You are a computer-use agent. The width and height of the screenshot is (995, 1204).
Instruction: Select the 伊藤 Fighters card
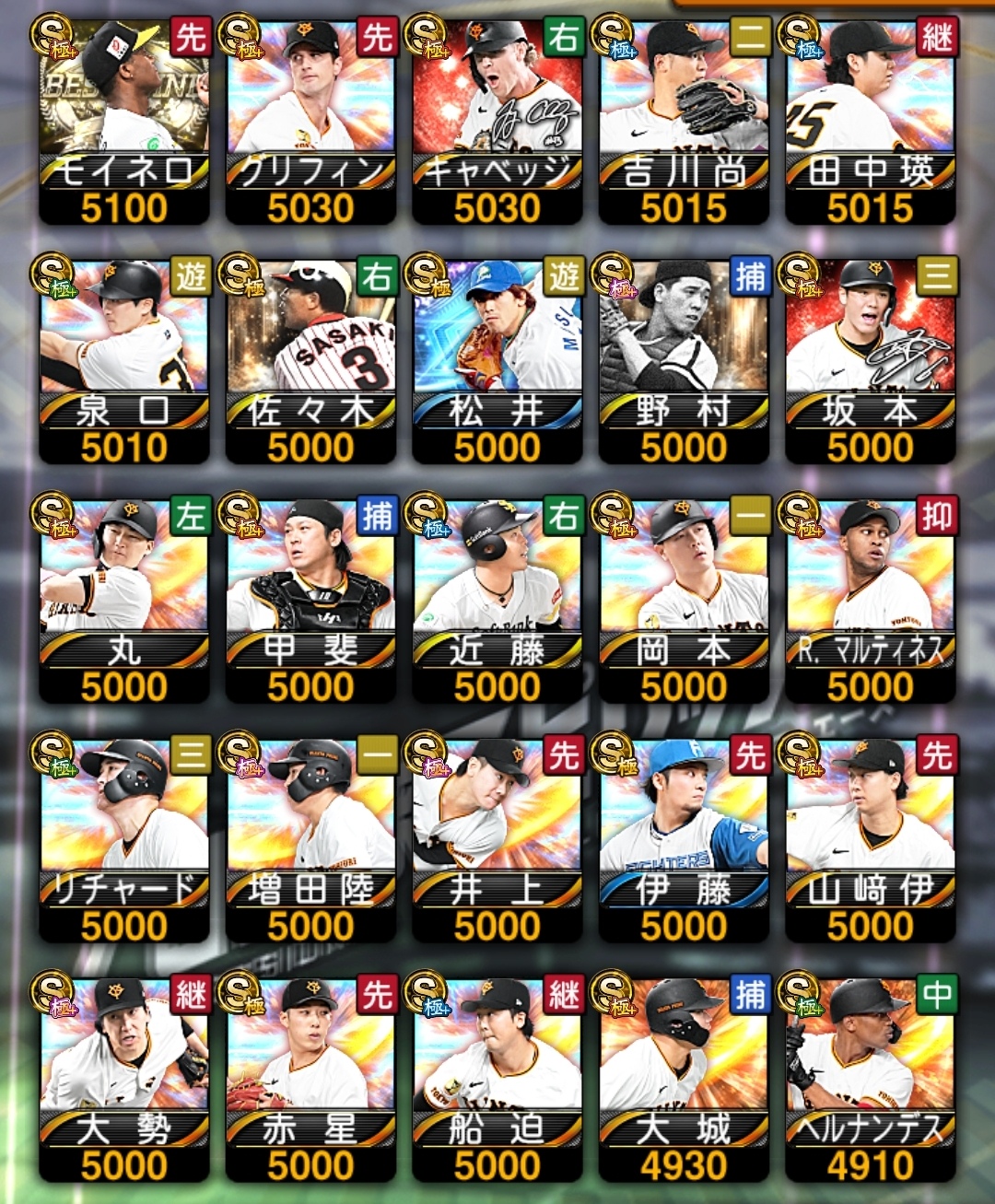pos(684,838)
